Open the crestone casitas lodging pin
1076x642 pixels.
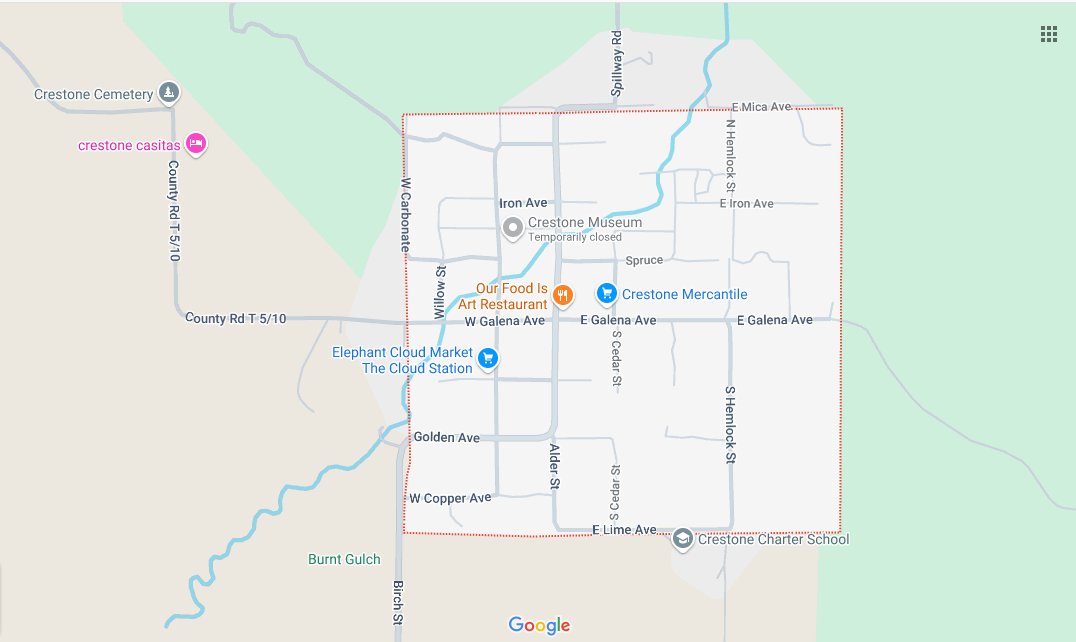pyautogui.click(x=196, y=144)
